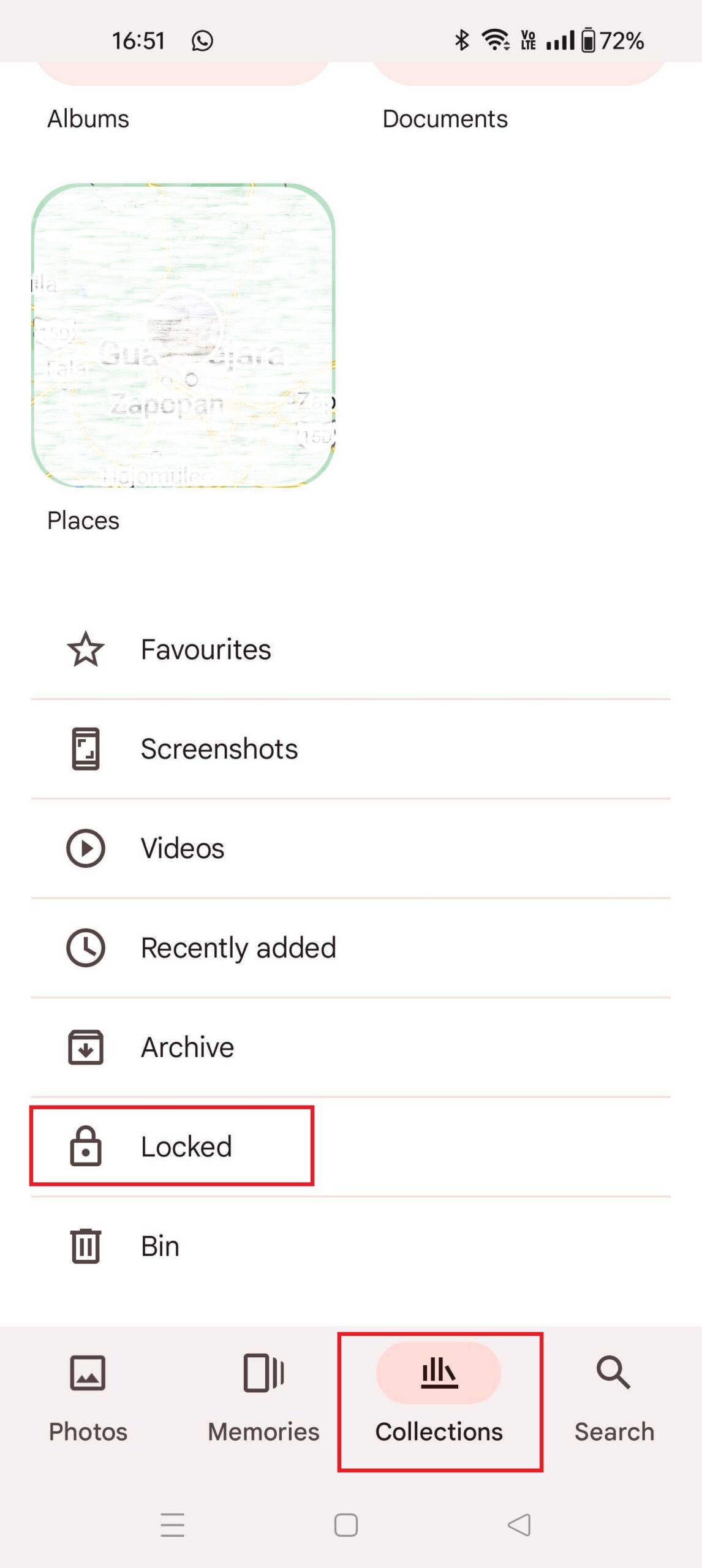Open the Bin
The width and height of the screenshot is (702, 1568).
(x=351, y=1246)
